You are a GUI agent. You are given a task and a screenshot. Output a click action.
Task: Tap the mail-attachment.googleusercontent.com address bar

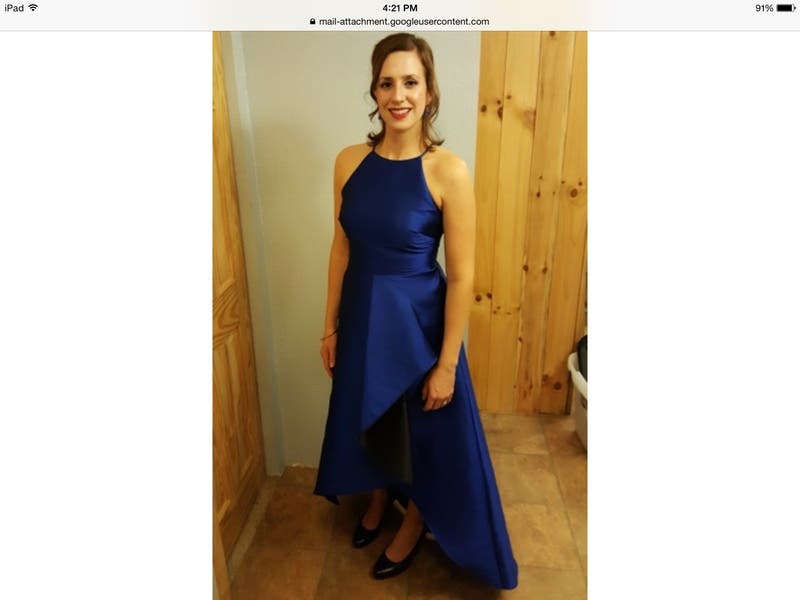tap(400, 21)
